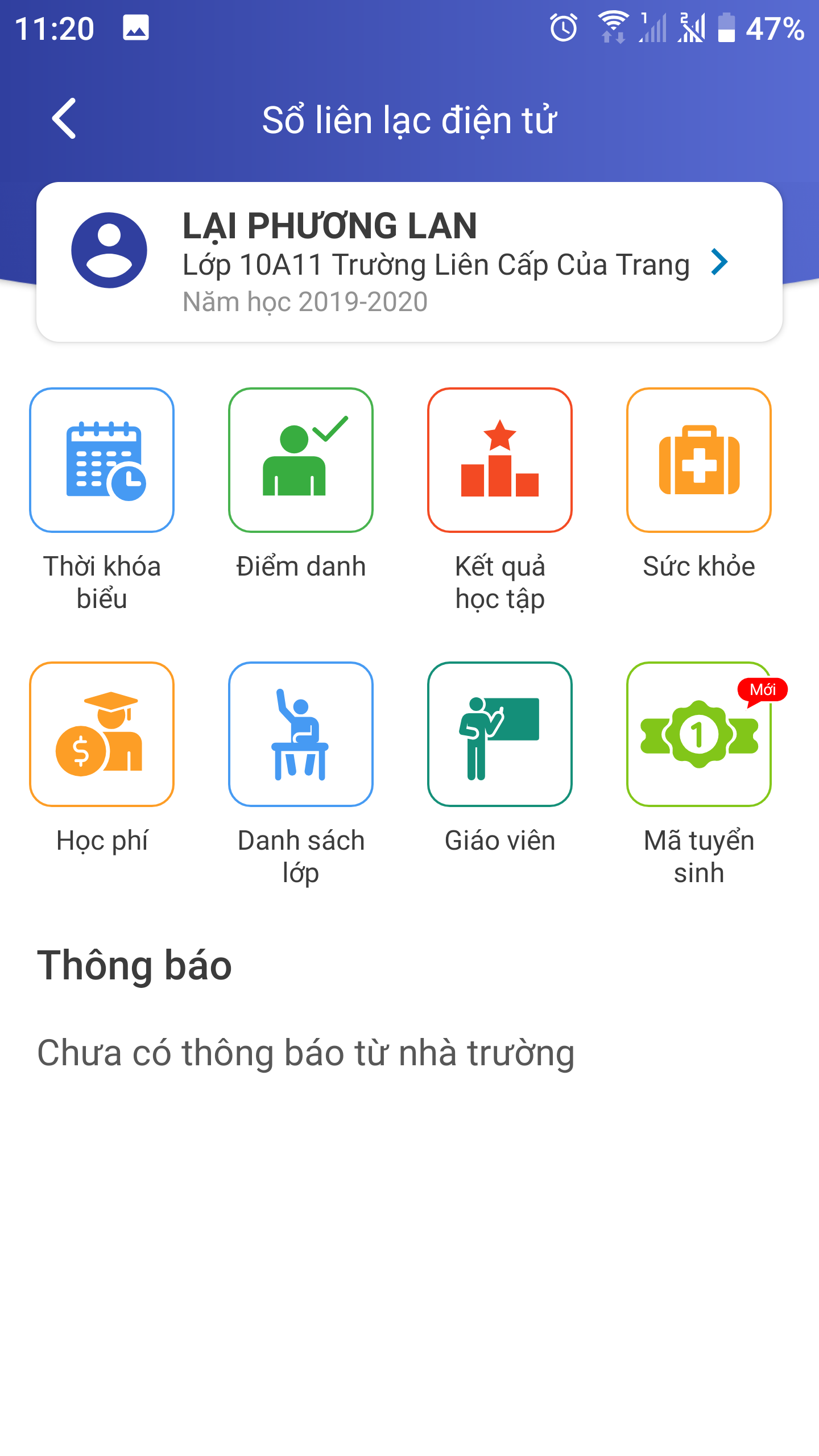The width and height of the screenshot is (819, 1456).
Task: Tap the 47% battery level indicator
Action: coord(775,27)
